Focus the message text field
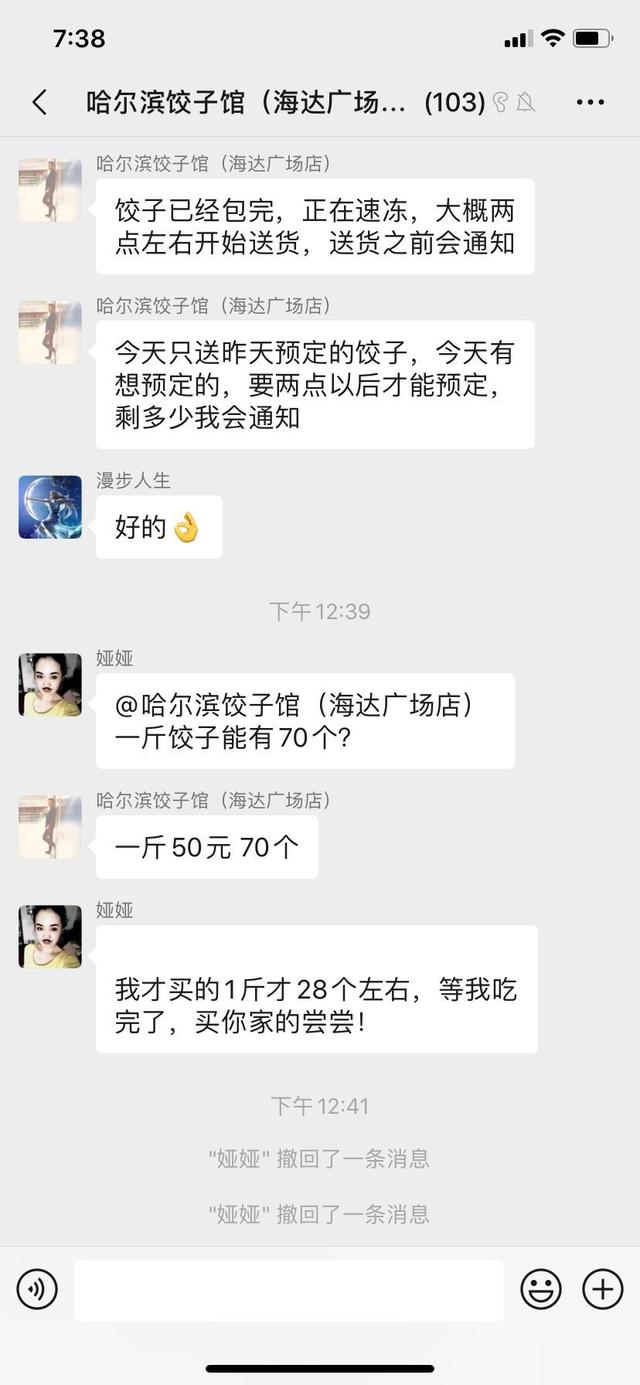This screenshot has width=640, height=1385. (288, 1290)
